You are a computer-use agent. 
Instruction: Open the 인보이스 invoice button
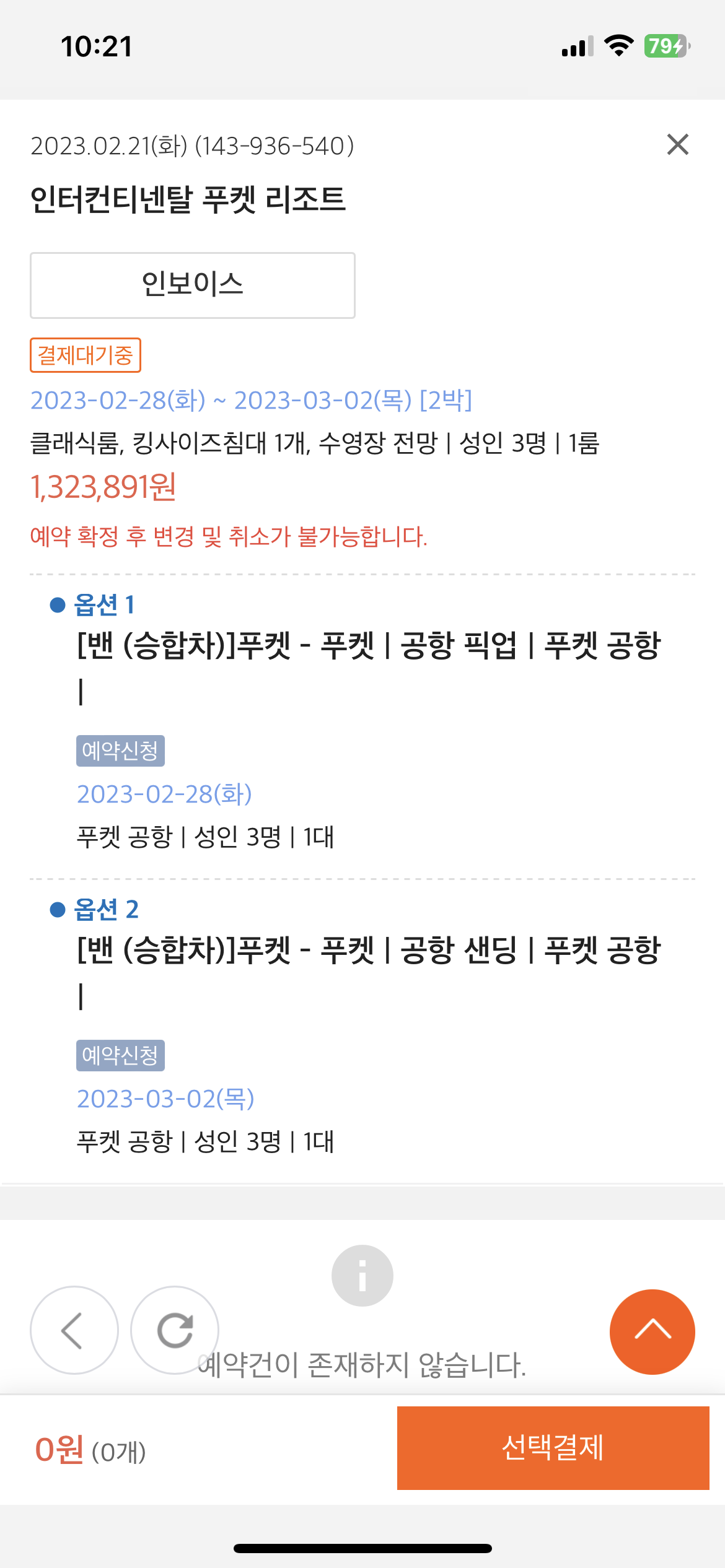pyautogui.click(x=193, y=285)
